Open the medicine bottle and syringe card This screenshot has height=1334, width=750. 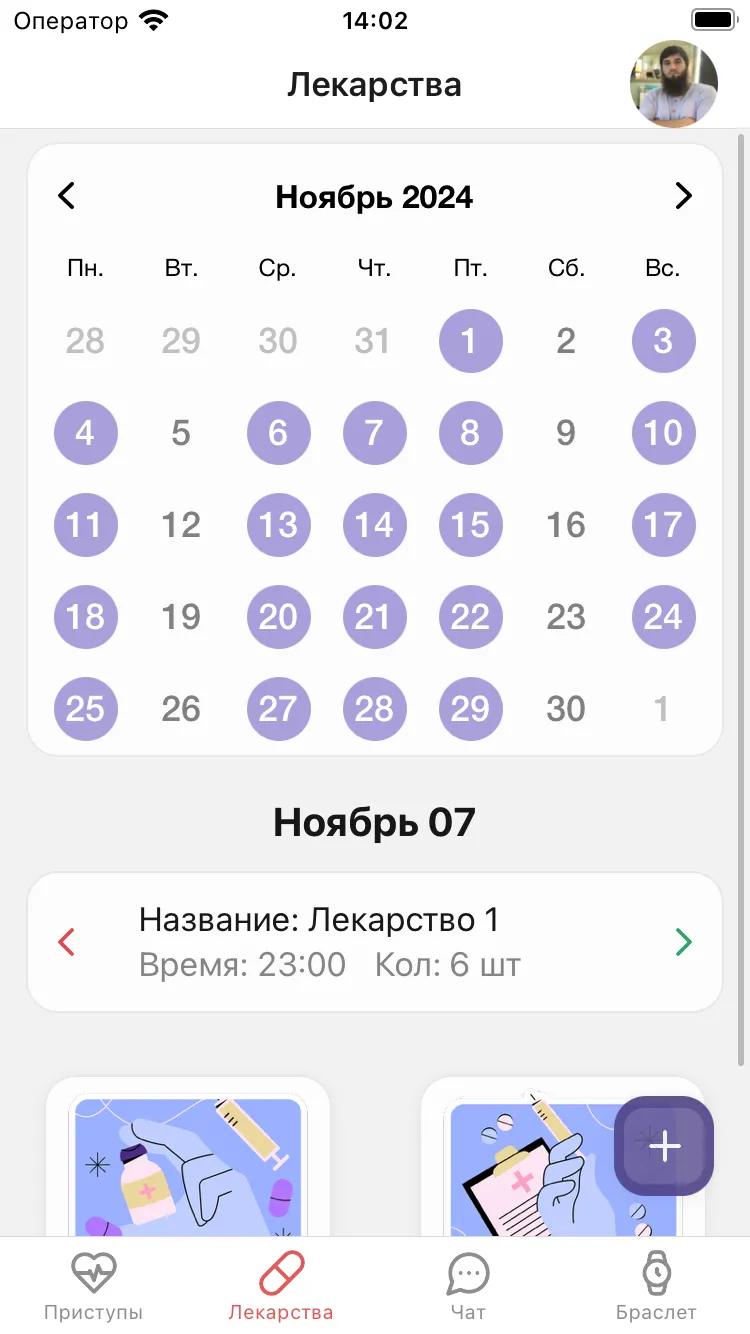pyautogui.click(x=188, y=1157)
